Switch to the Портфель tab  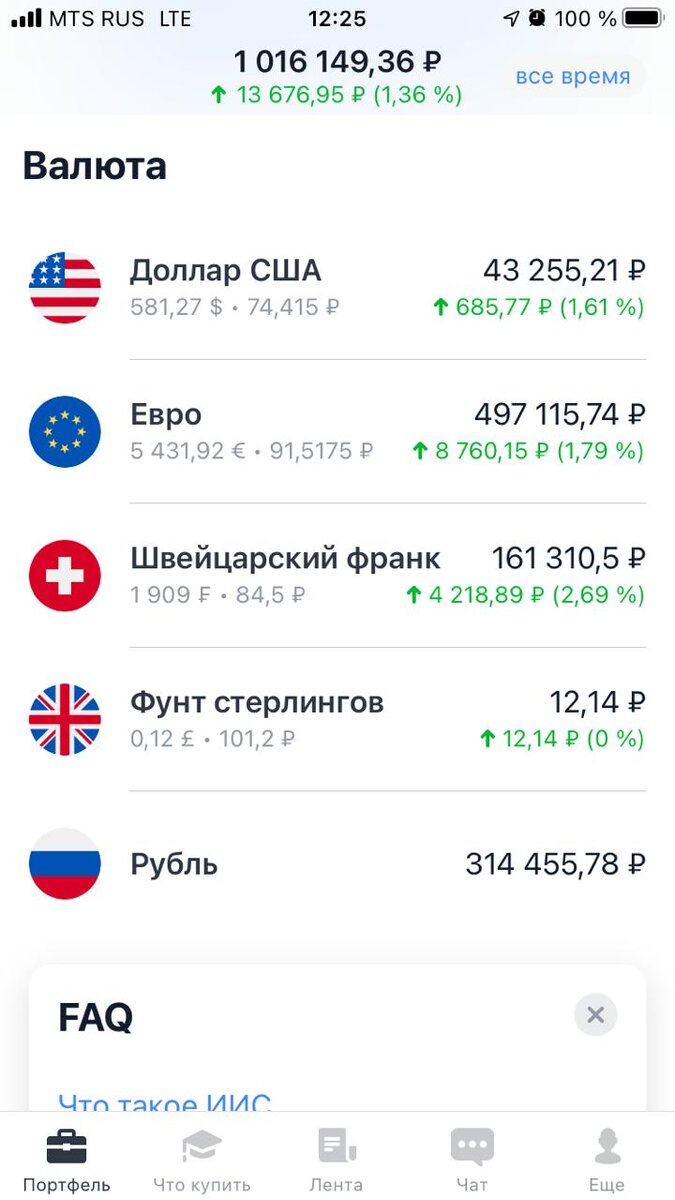(67, 1160)
